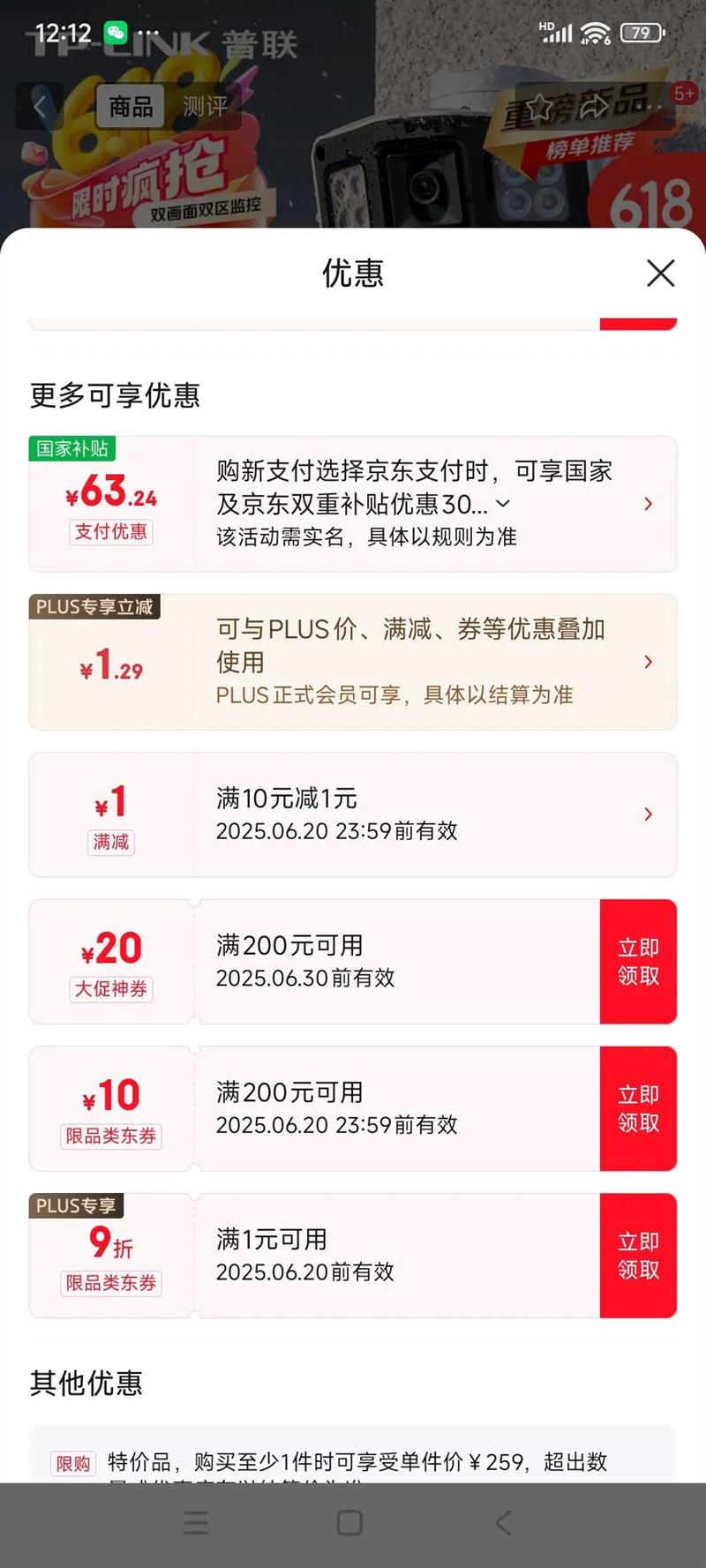Go back with the top-left arrow
Viewport: 706px width, 1568px height.
[x=40, y=107]
